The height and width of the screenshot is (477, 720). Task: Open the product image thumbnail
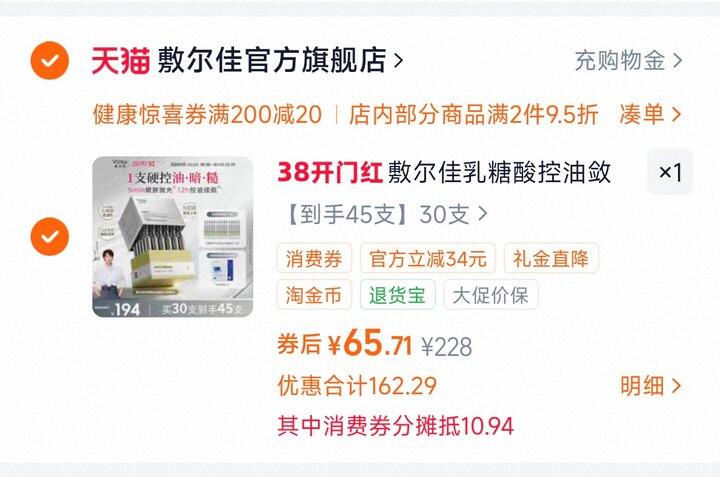[173, 237]
